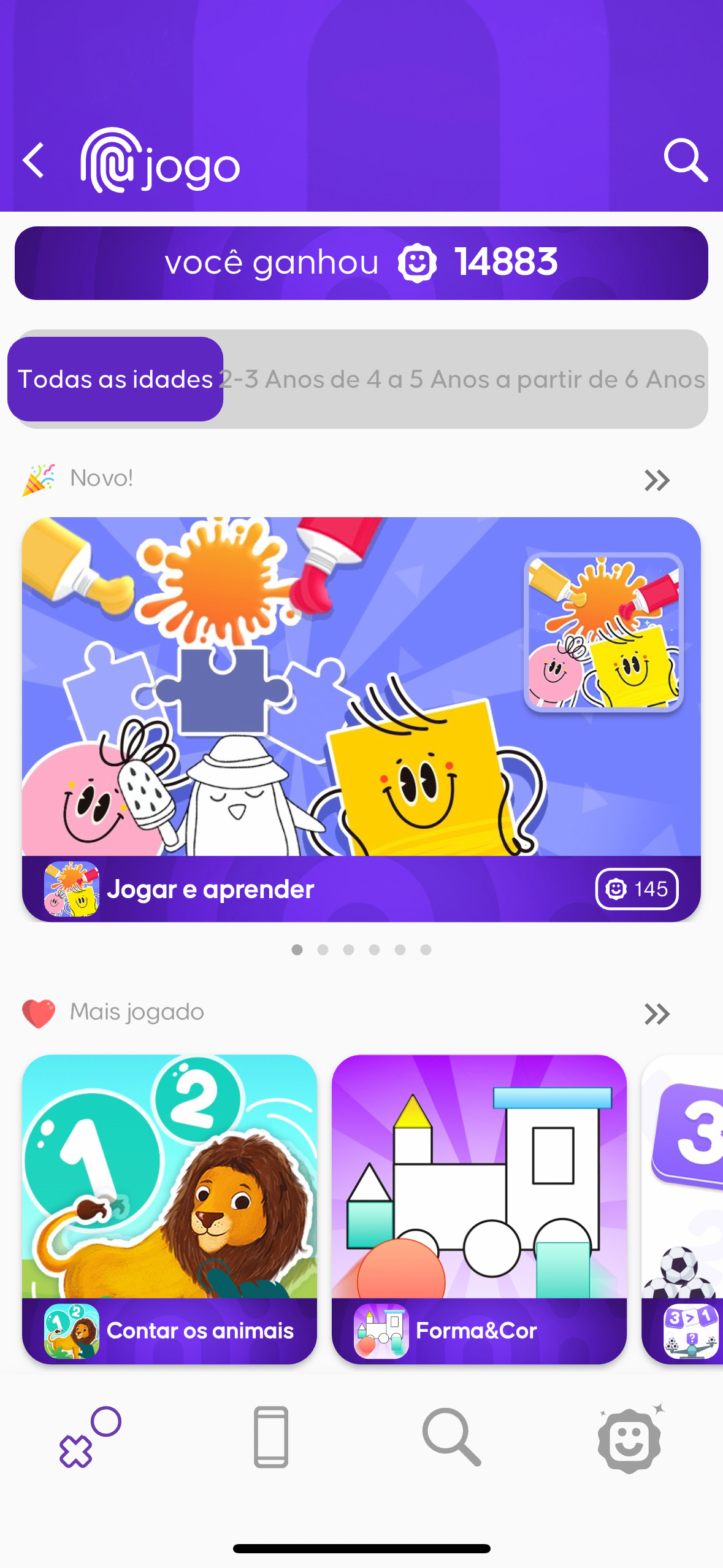The image size is (723, 1568).
Task: Open search from the header magnifier icon
Action: (x=685, y=161)
